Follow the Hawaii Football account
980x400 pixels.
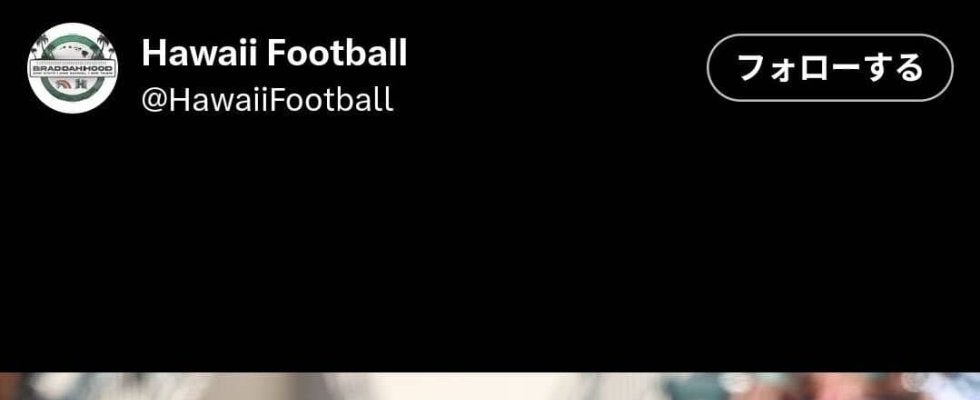(x=829, y=68)
